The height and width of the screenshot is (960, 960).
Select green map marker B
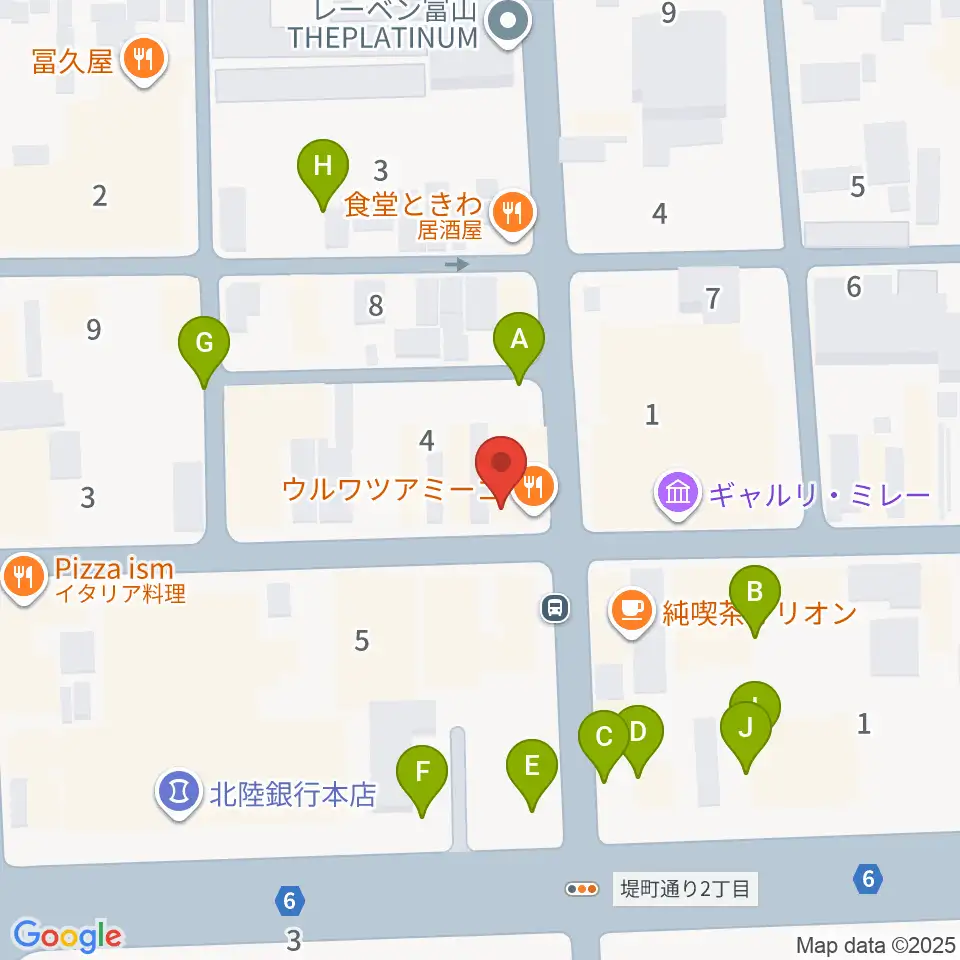click(x=755, y=601)
